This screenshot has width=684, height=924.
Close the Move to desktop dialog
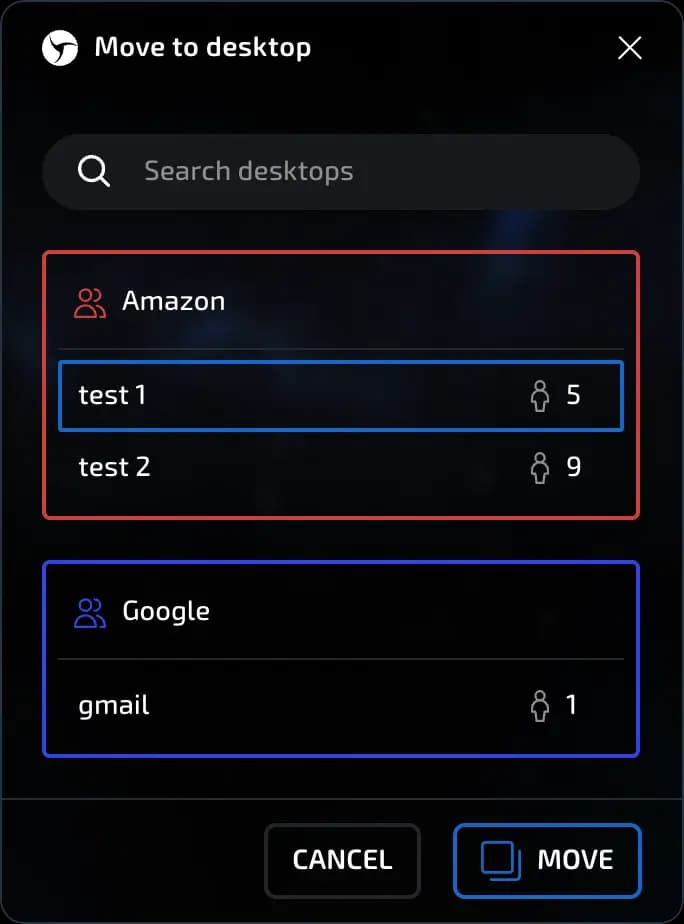click(x=630, y=48)
